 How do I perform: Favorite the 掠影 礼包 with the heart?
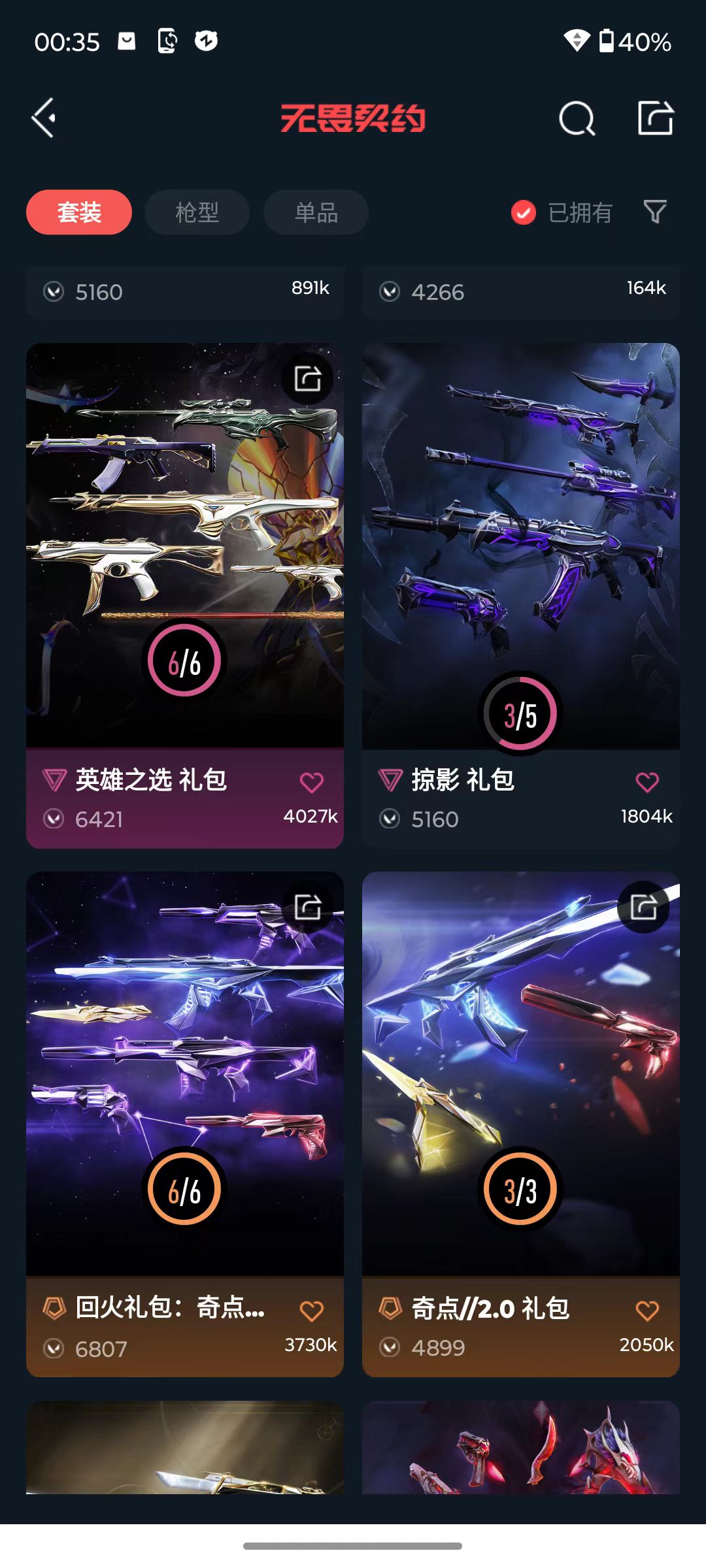point(647,782)
